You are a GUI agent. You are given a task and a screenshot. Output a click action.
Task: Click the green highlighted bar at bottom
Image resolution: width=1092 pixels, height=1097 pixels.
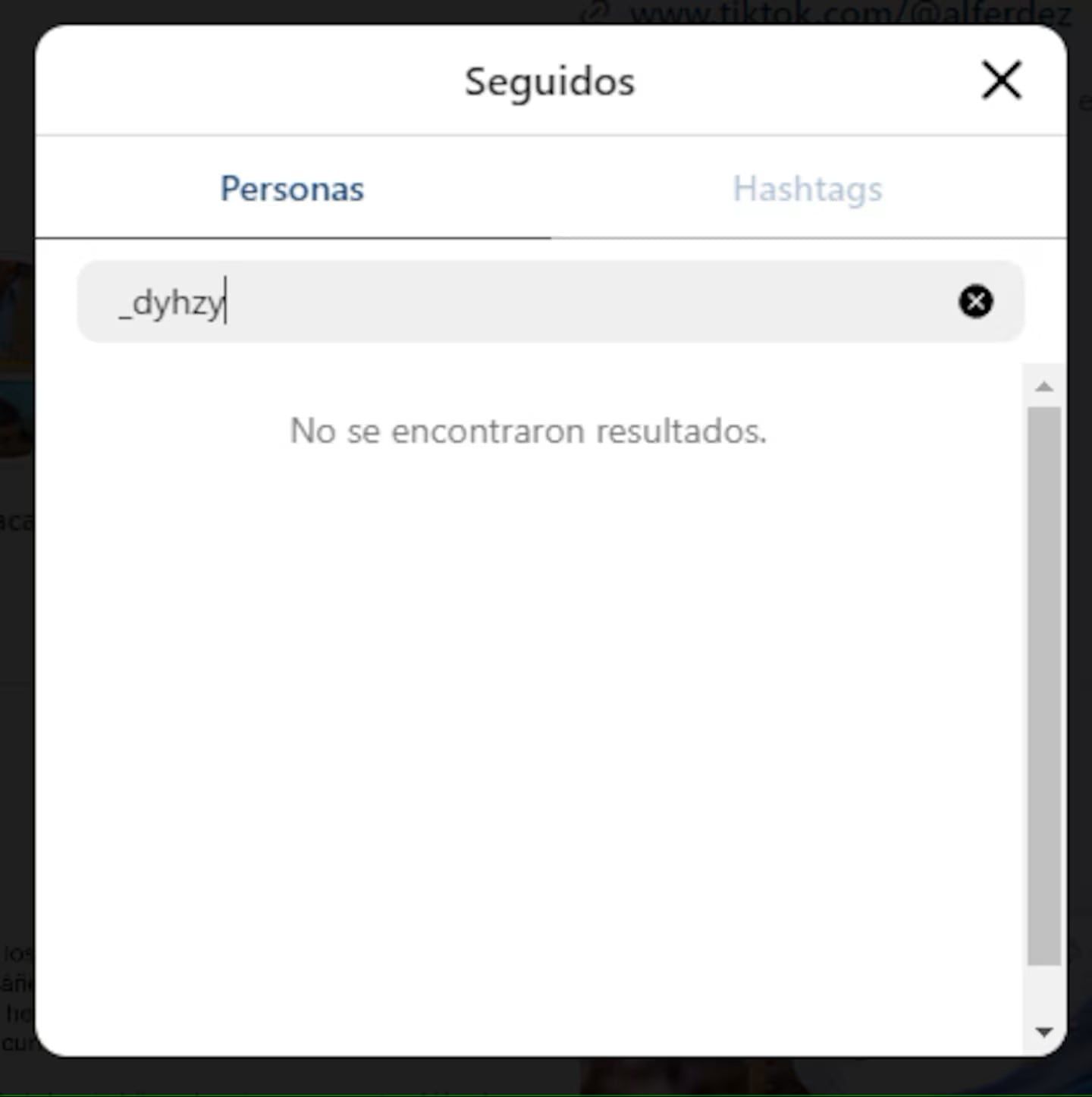[x=531, y=1092]
